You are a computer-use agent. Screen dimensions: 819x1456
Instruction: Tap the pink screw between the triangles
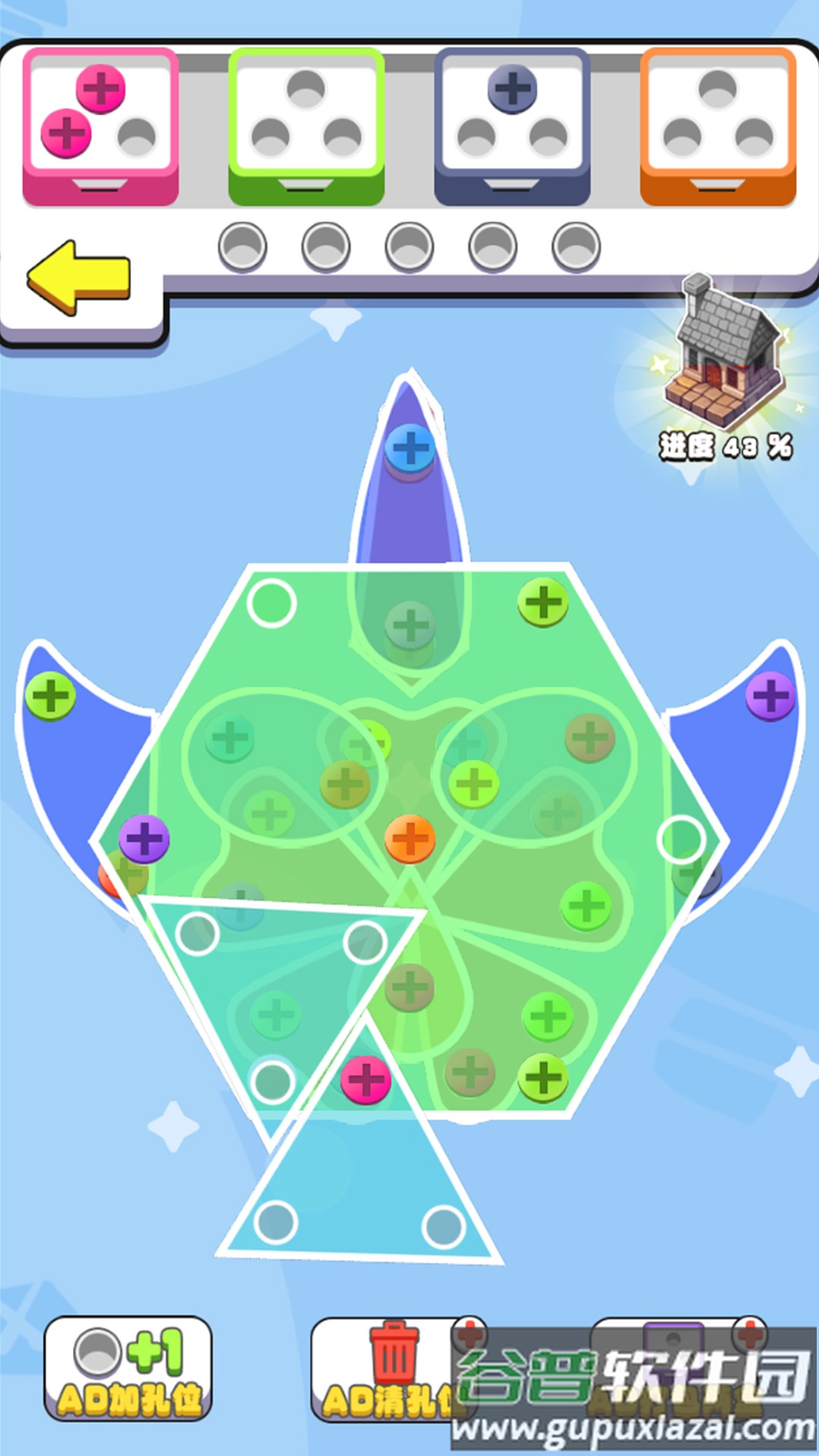[x=366, y=1079]
